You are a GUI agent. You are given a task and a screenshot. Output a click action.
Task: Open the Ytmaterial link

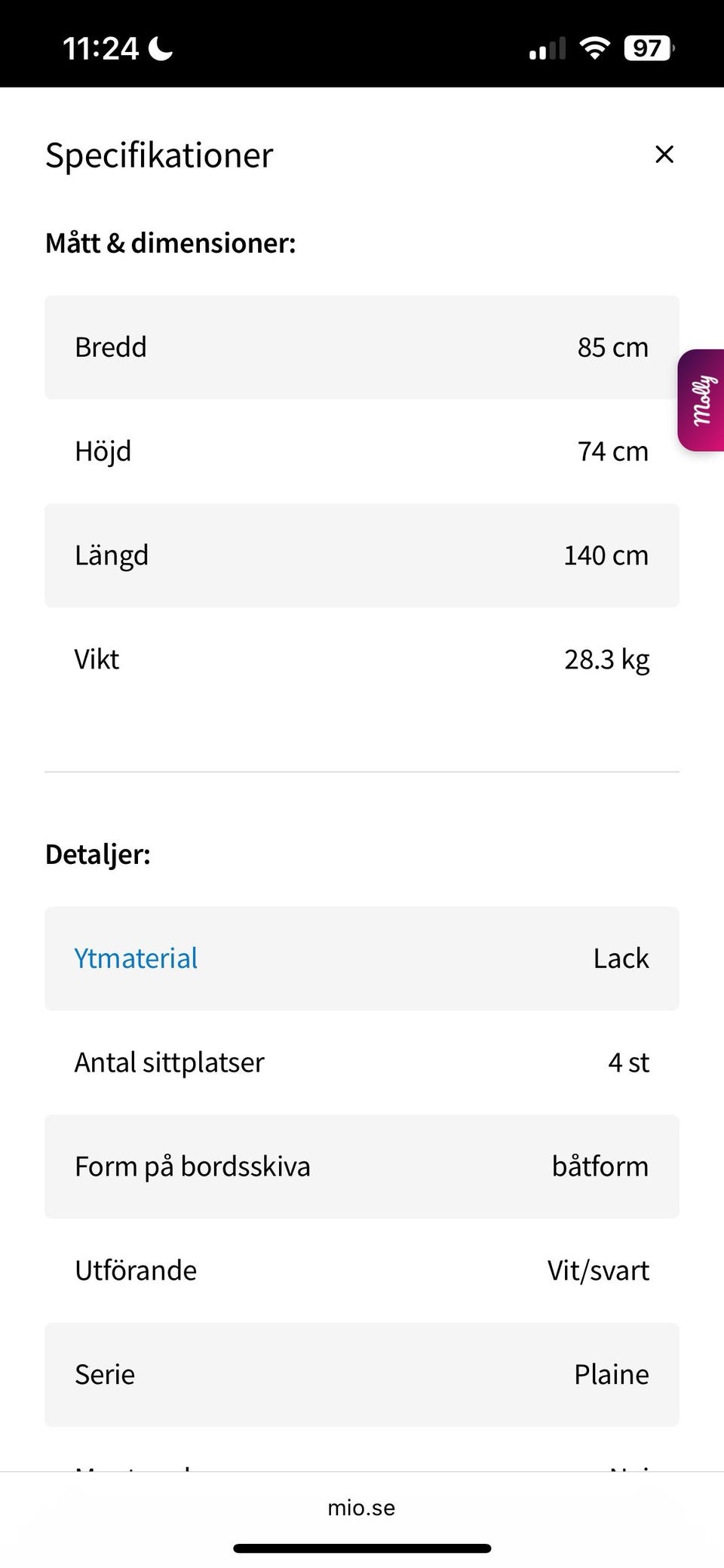136,958
